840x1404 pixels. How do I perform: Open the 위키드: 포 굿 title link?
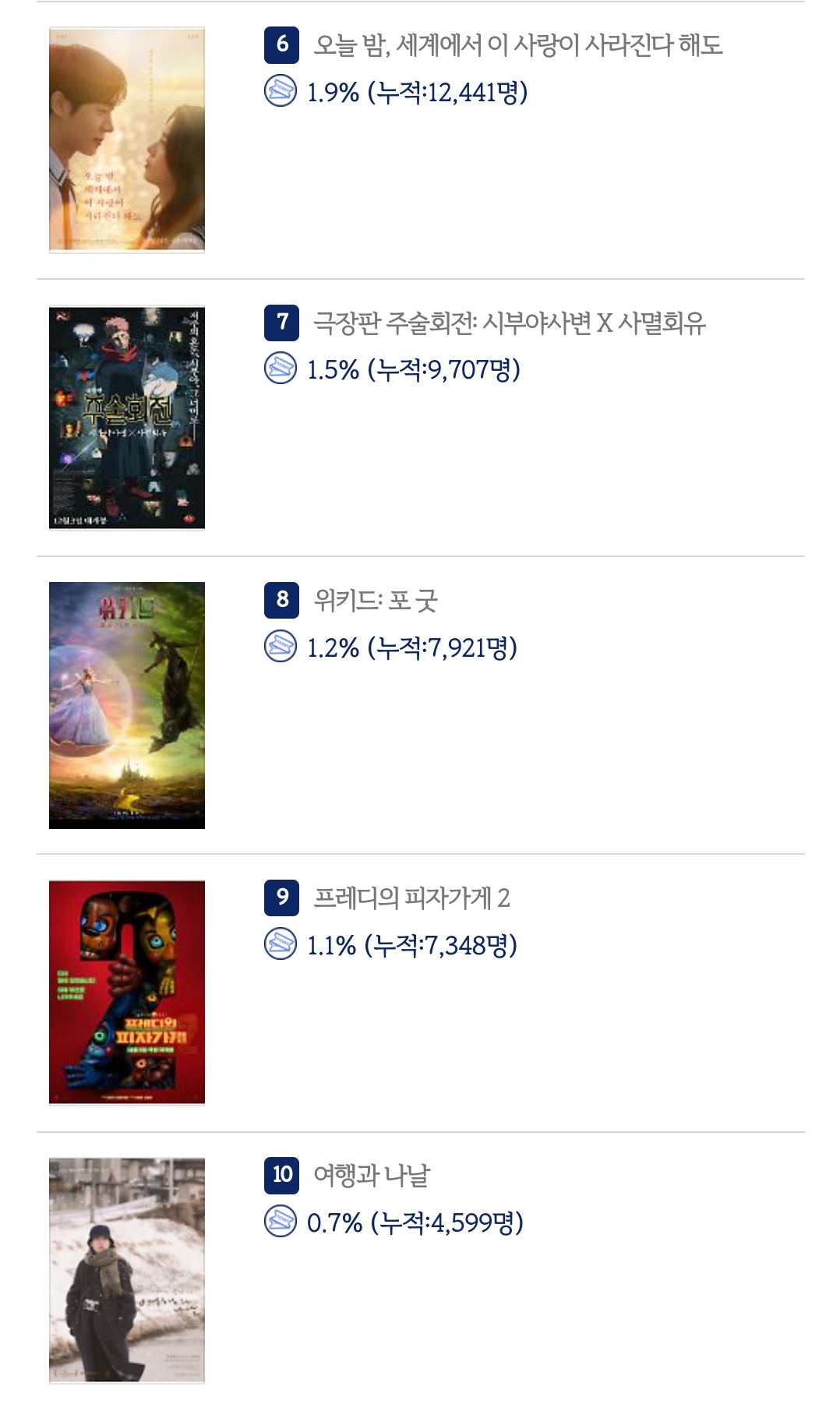point(376,600)
